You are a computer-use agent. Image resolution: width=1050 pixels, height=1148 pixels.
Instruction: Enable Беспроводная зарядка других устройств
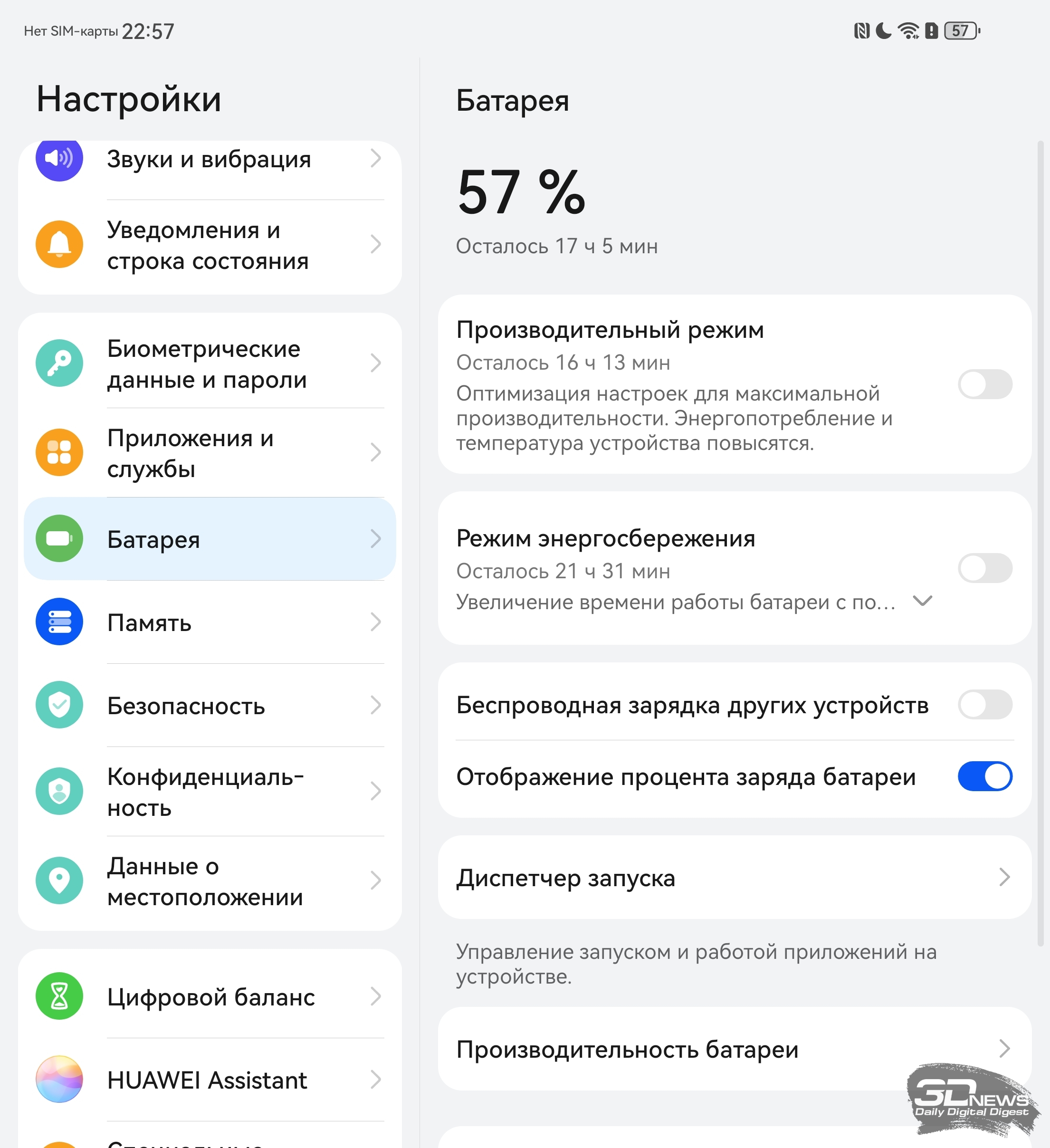coord(984,705)
